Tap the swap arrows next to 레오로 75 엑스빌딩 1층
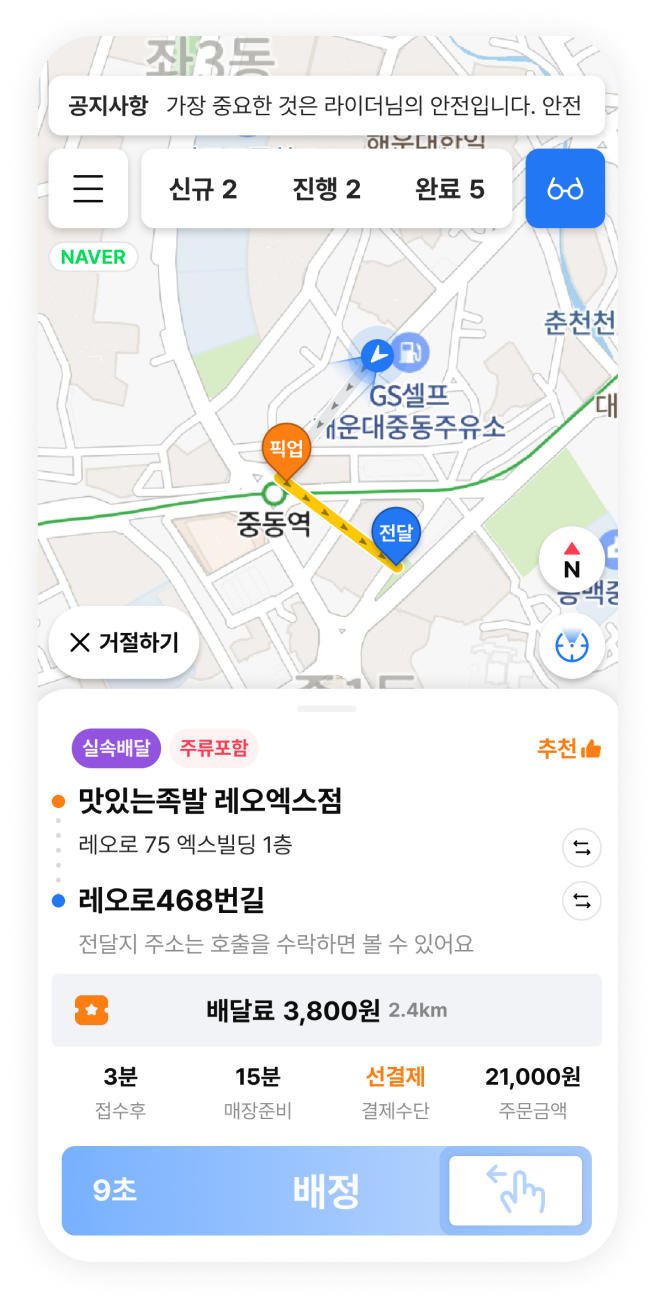Screen dimensions: 655x1302 click(x=581, y=848)
